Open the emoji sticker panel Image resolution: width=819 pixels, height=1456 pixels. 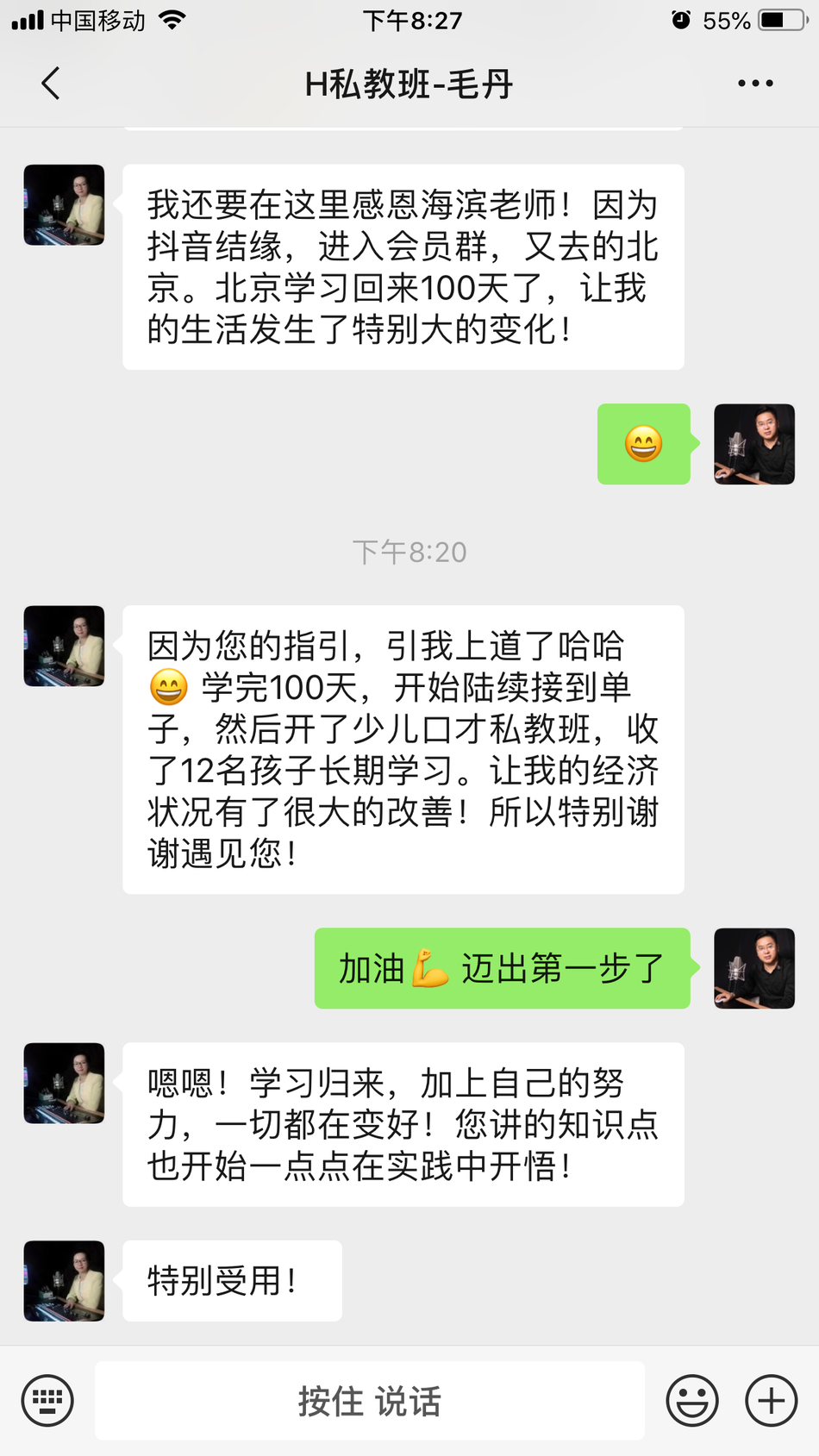coord(691,1400)
